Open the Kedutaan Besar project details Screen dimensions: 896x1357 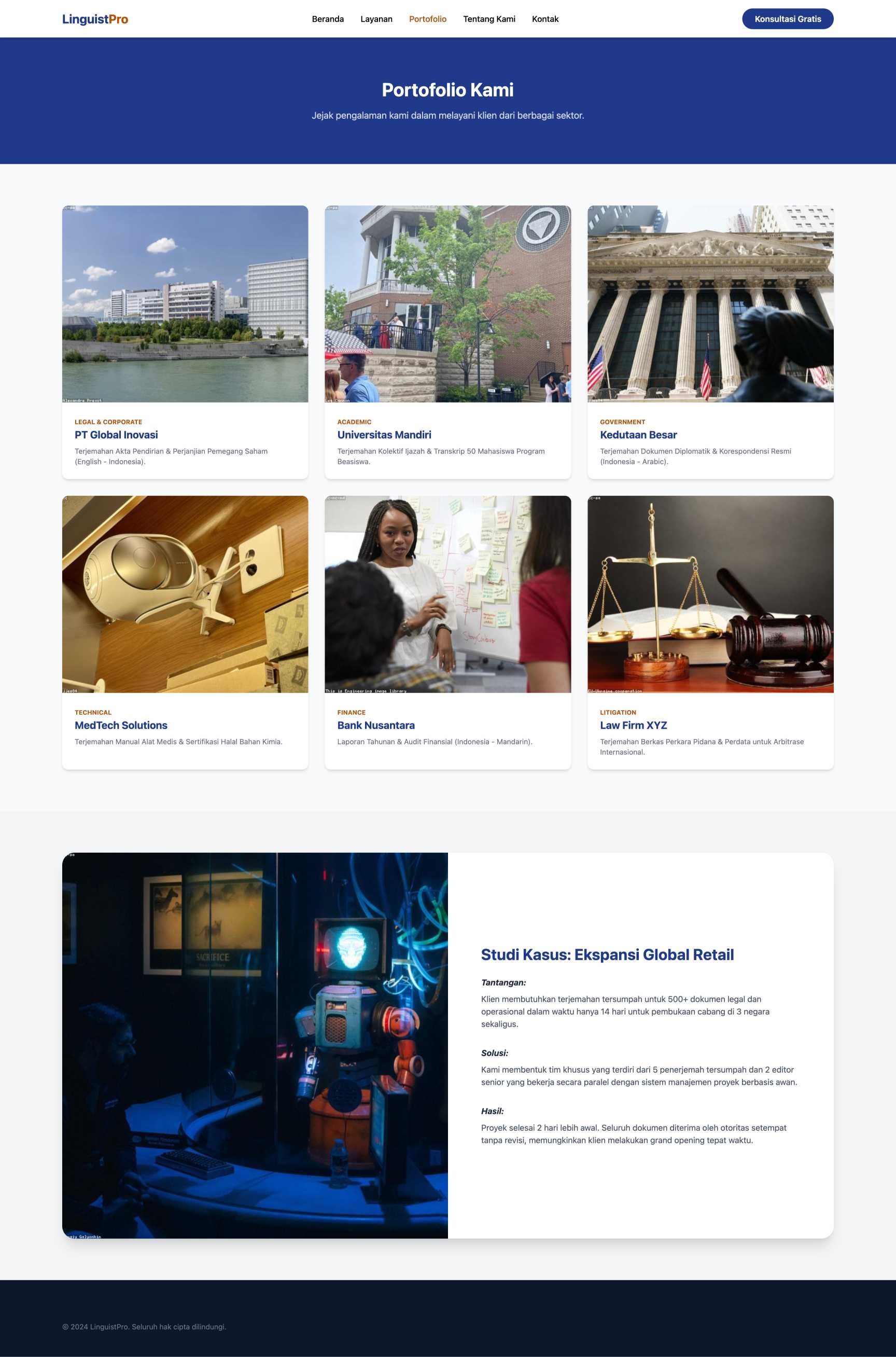click(x=638, y=434)
